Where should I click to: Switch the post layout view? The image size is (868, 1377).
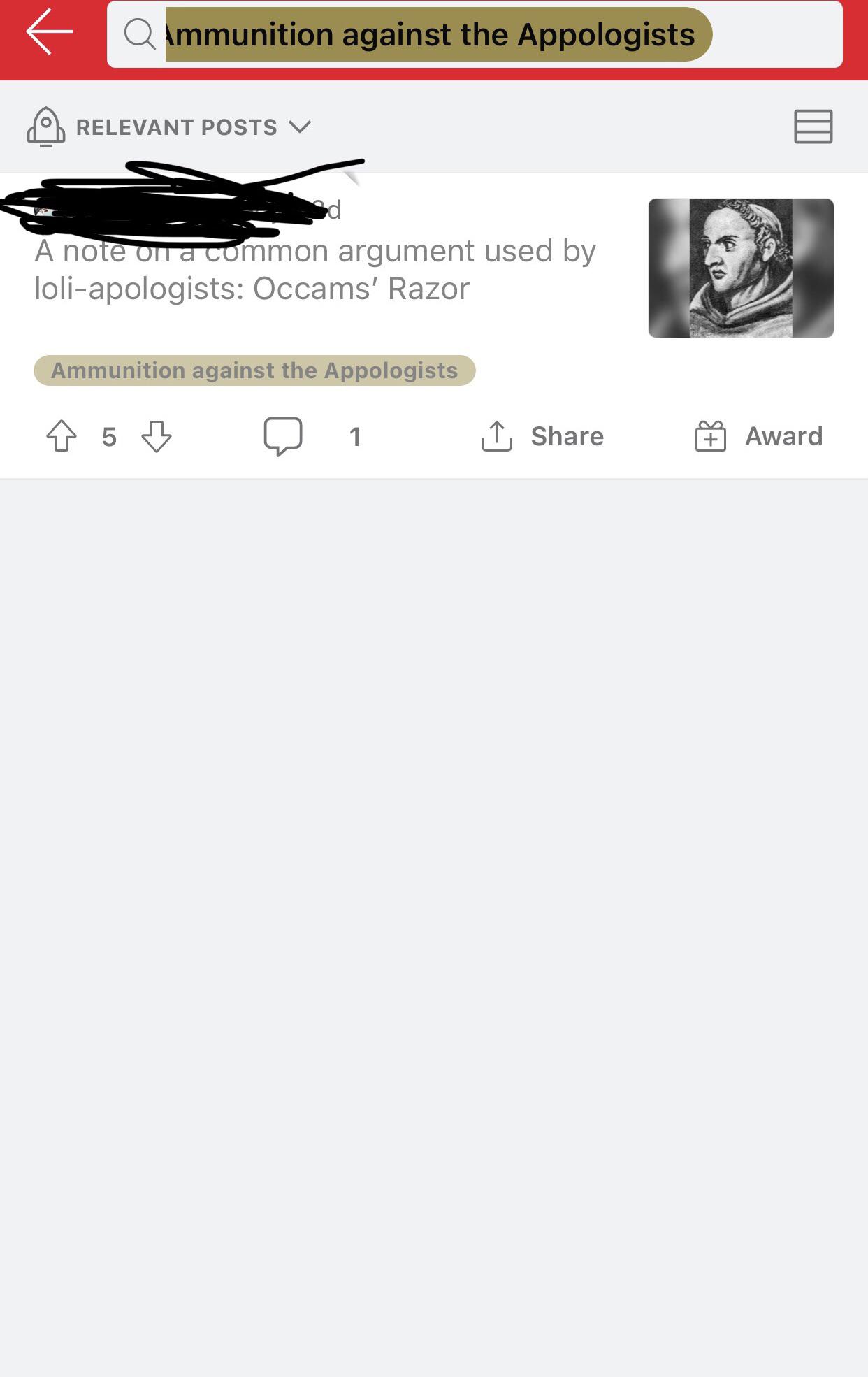pyautogui.click(x=813, y=127)
